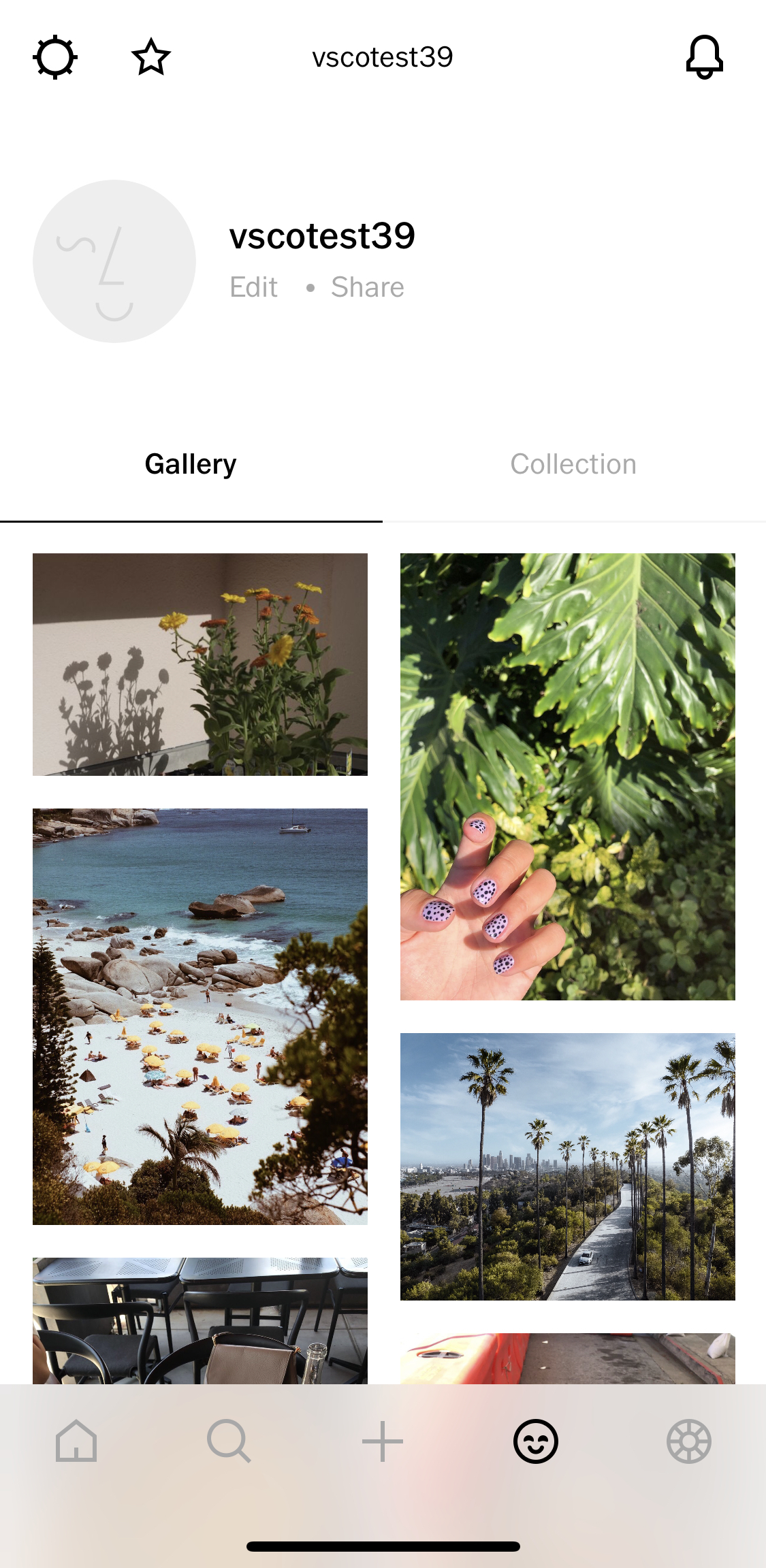Viewport: 766px width, 1568px height.
Task: Select the Gallery tab
Action: click(x=191, y=465)
